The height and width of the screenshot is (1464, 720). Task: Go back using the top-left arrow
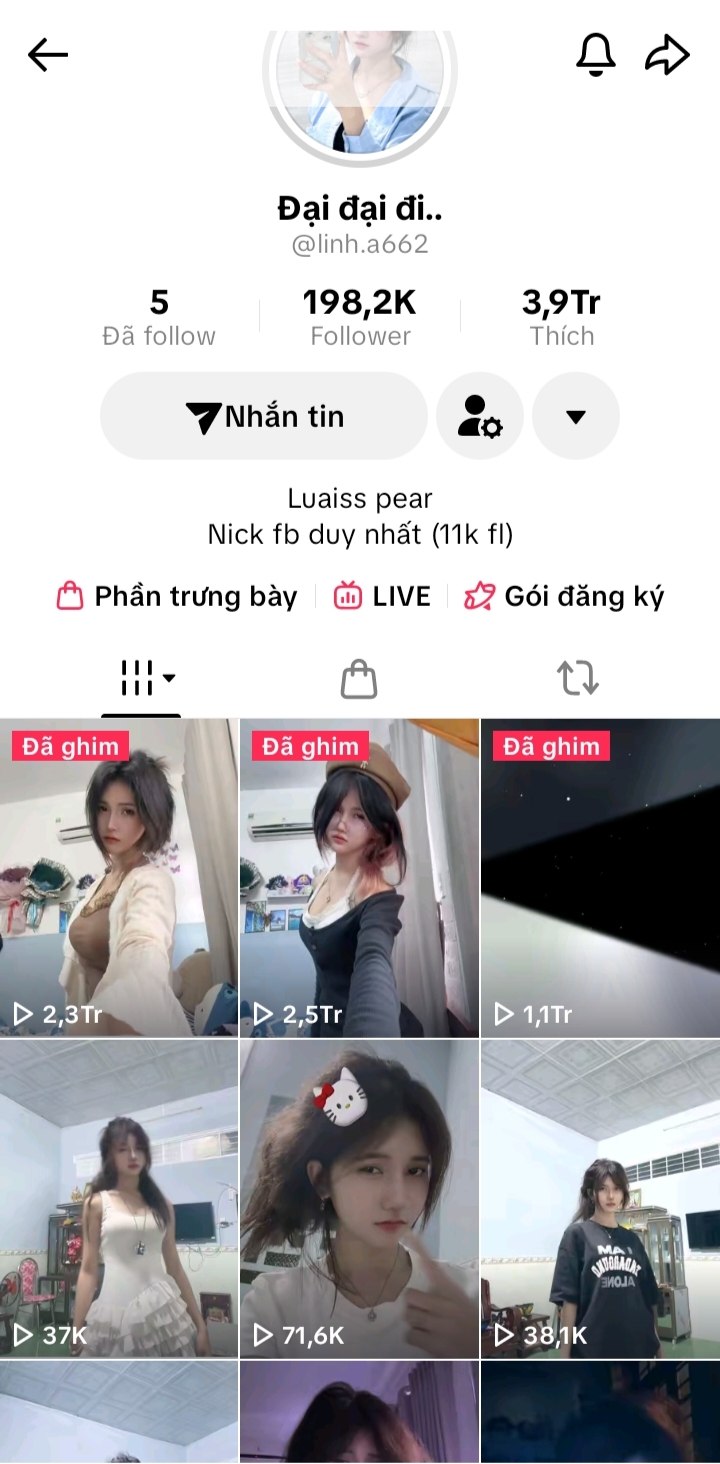click(48, 56)
